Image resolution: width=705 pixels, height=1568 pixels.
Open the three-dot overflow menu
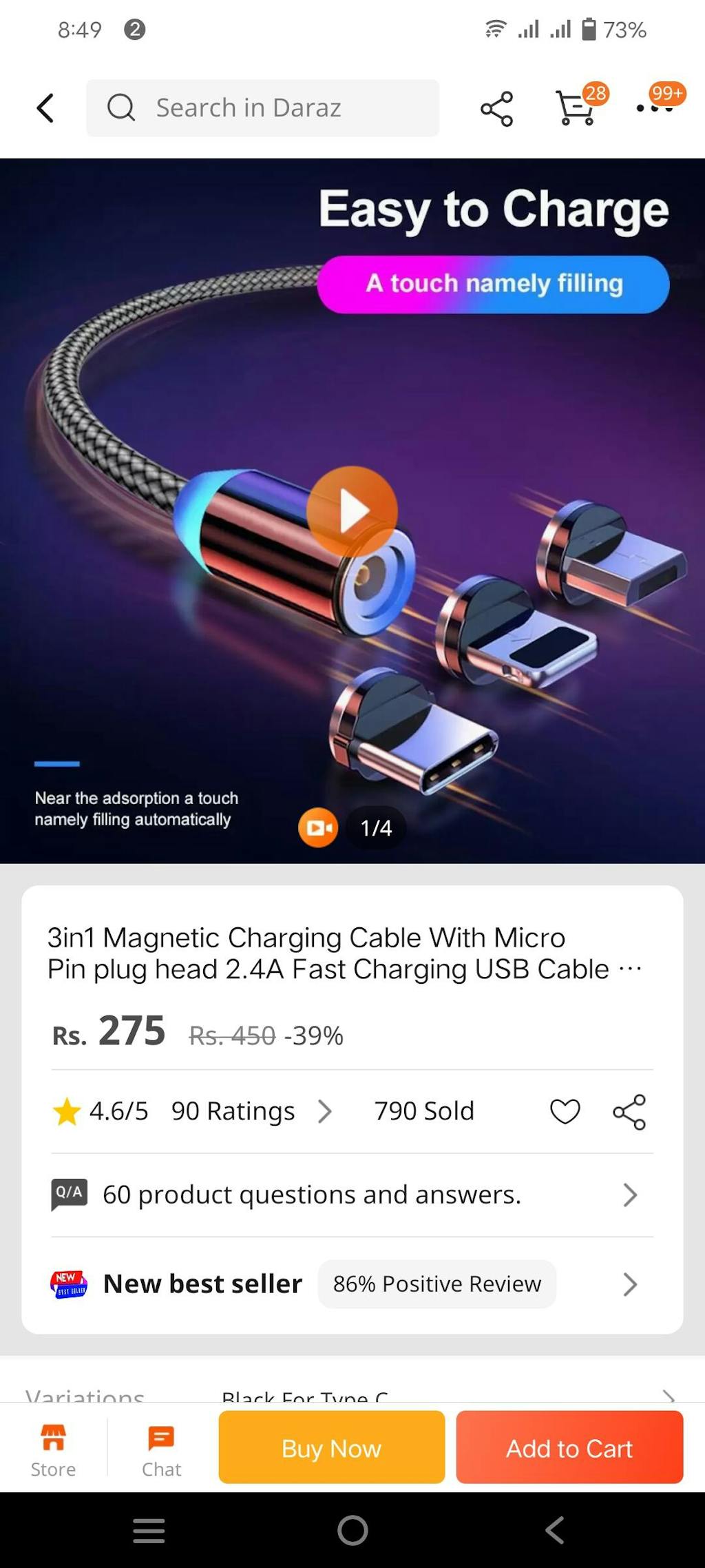coord(654,108)
